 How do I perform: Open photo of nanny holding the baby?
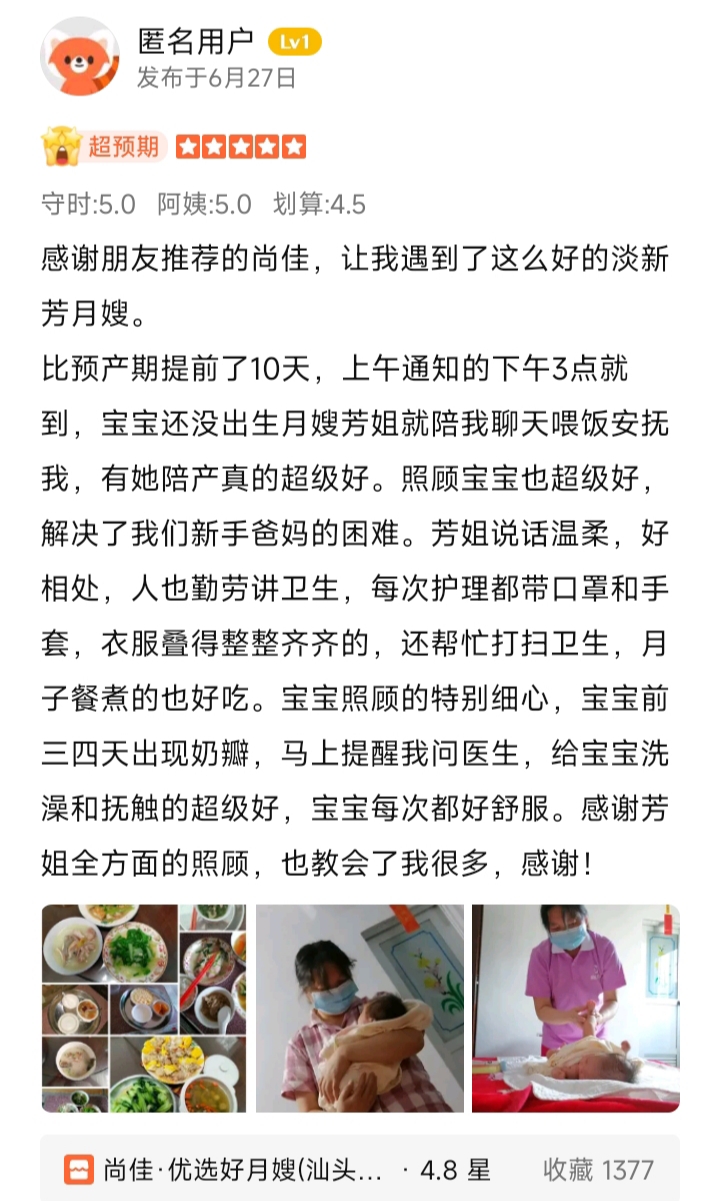point(360,1008)
